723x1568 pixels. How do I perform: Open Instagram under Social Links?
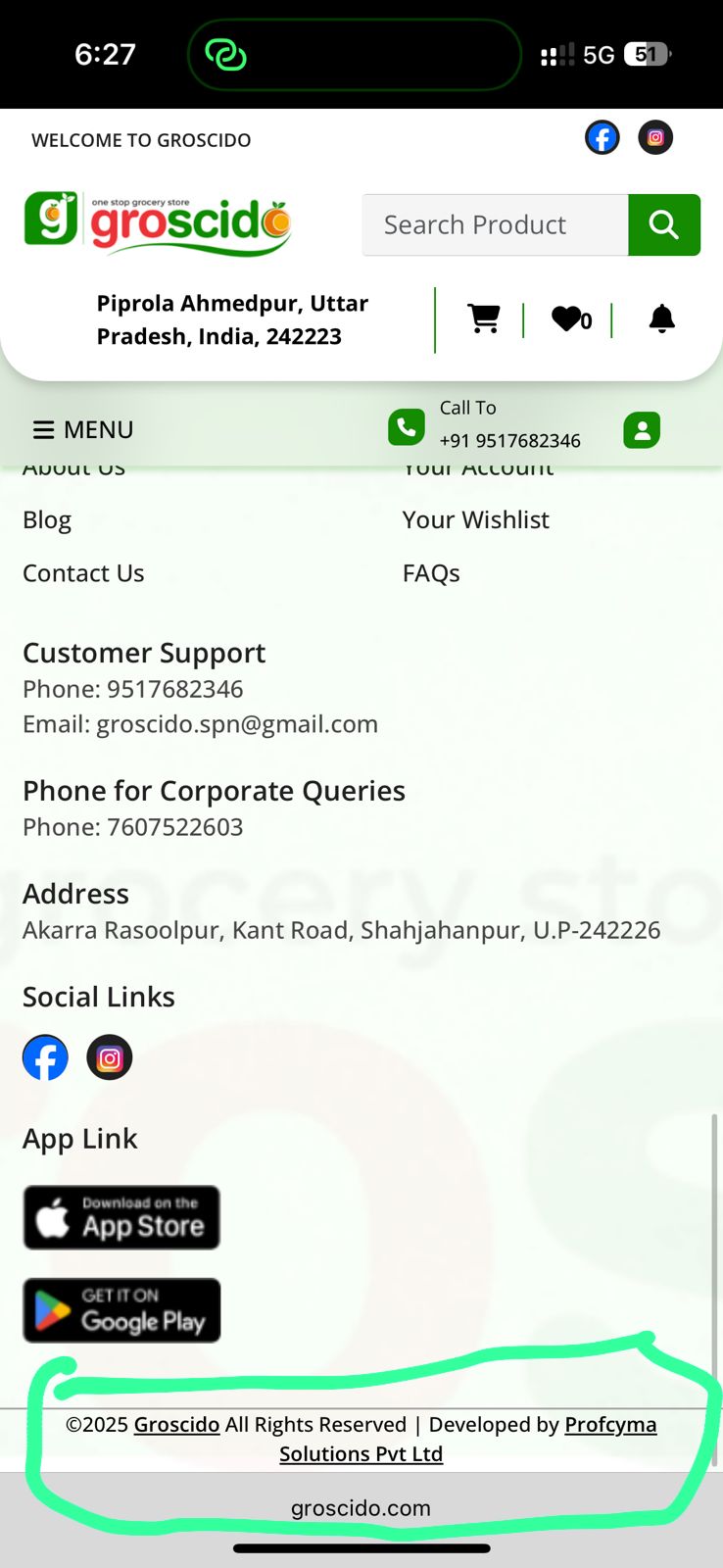click(x=110, y=1057)
